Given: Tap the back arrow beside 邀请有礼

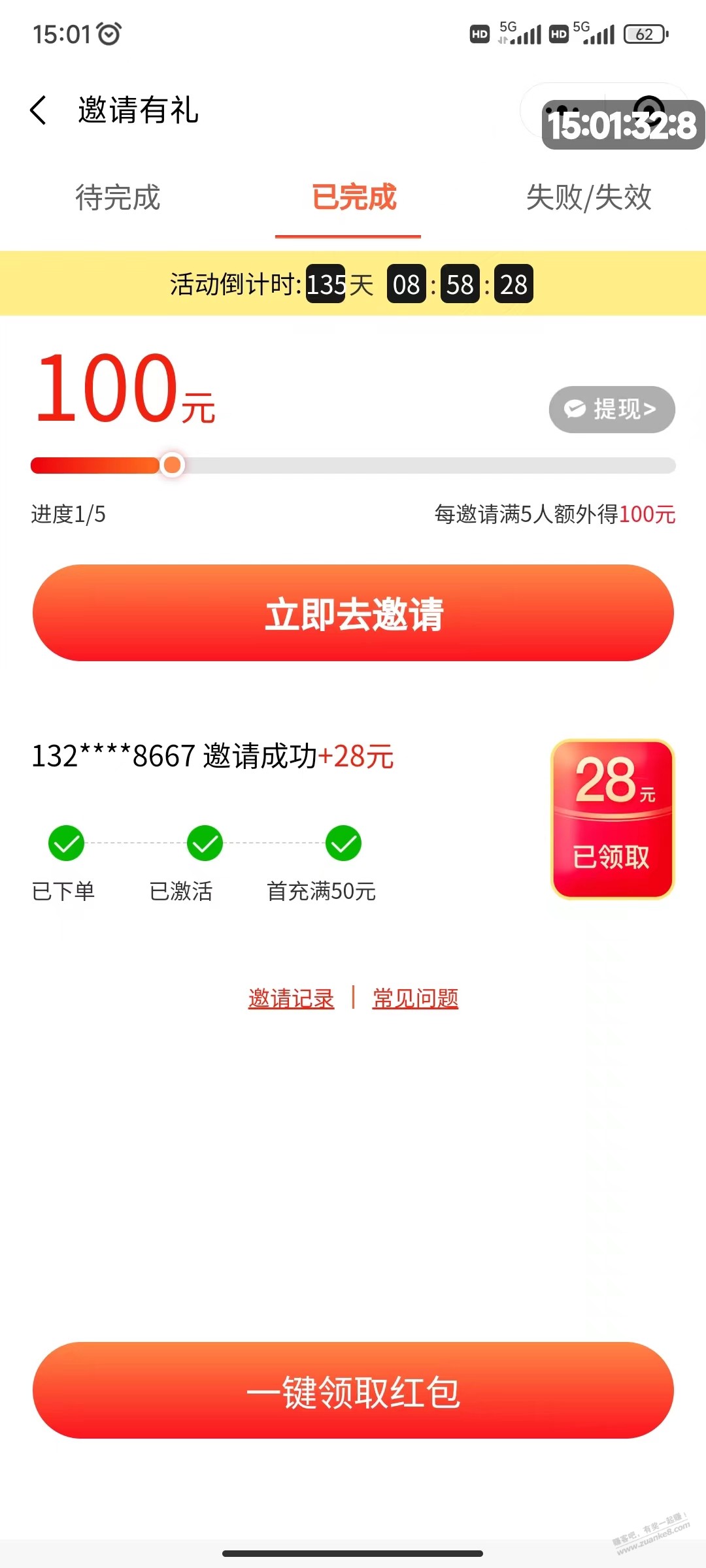Looking at the screenshot, I should (x=37, y=111).
